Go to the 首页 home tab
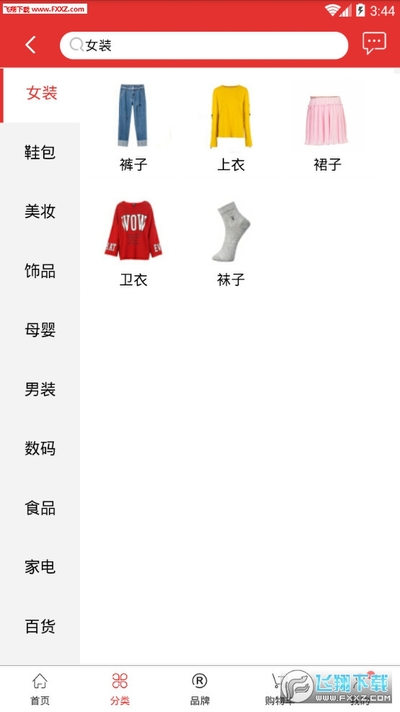The width and height of the screenshot is (400, 712). 40,689
